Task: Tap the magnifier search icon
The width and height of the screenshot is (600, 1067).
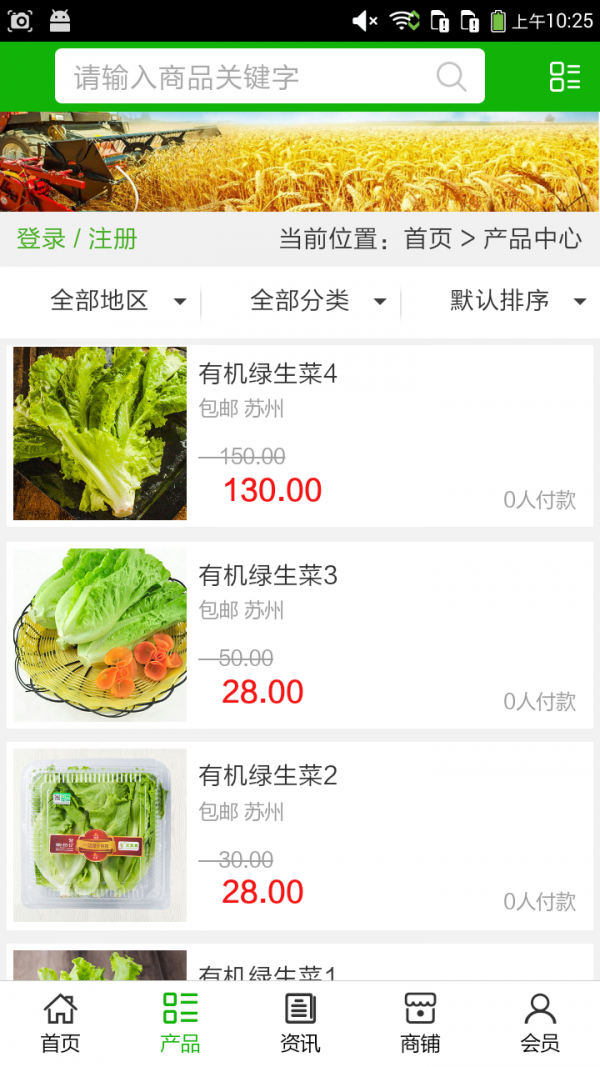Action: pos(451,77)
